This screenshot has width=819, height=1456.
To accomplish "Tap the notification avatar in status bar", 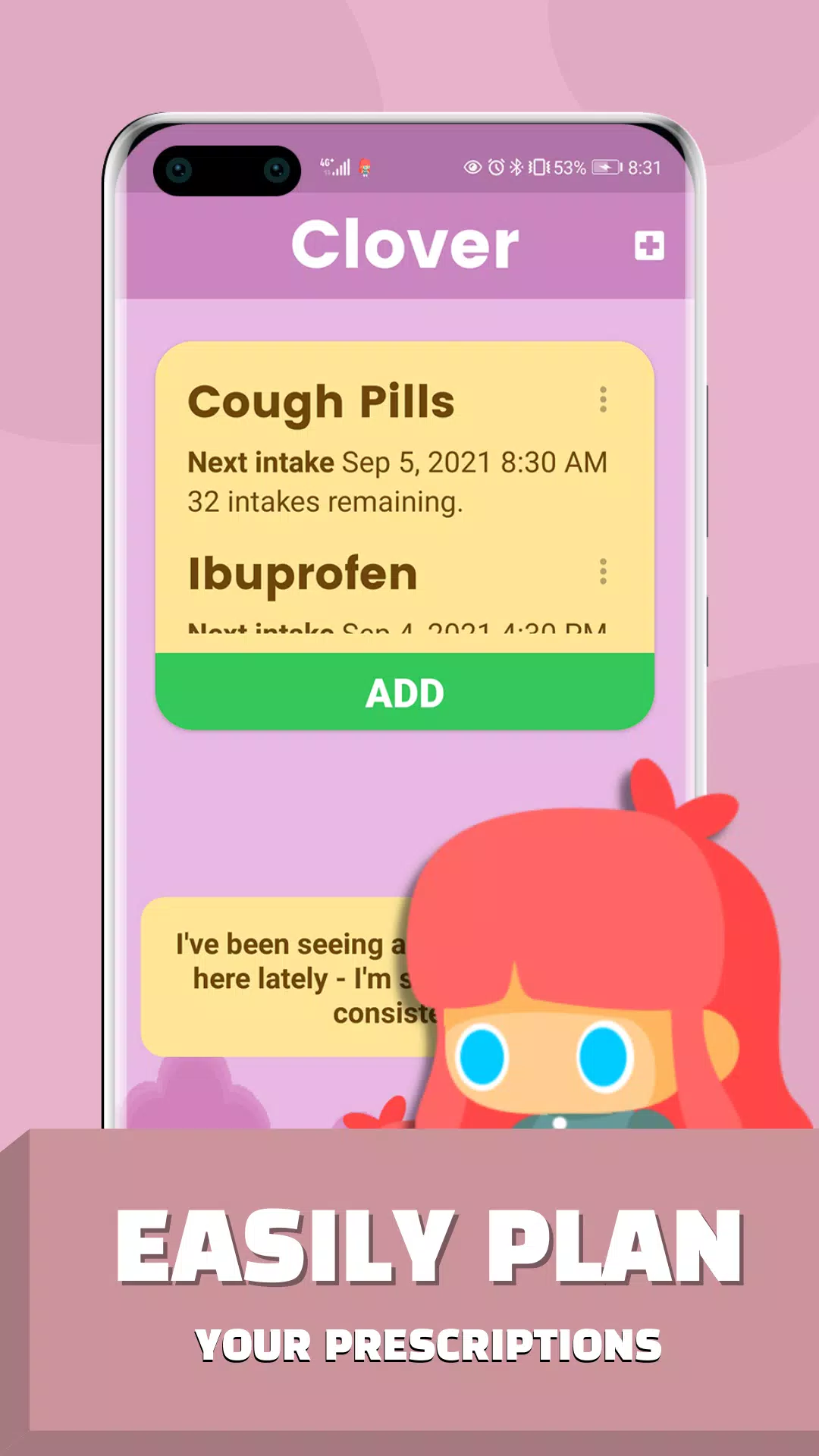I will 365,168.
